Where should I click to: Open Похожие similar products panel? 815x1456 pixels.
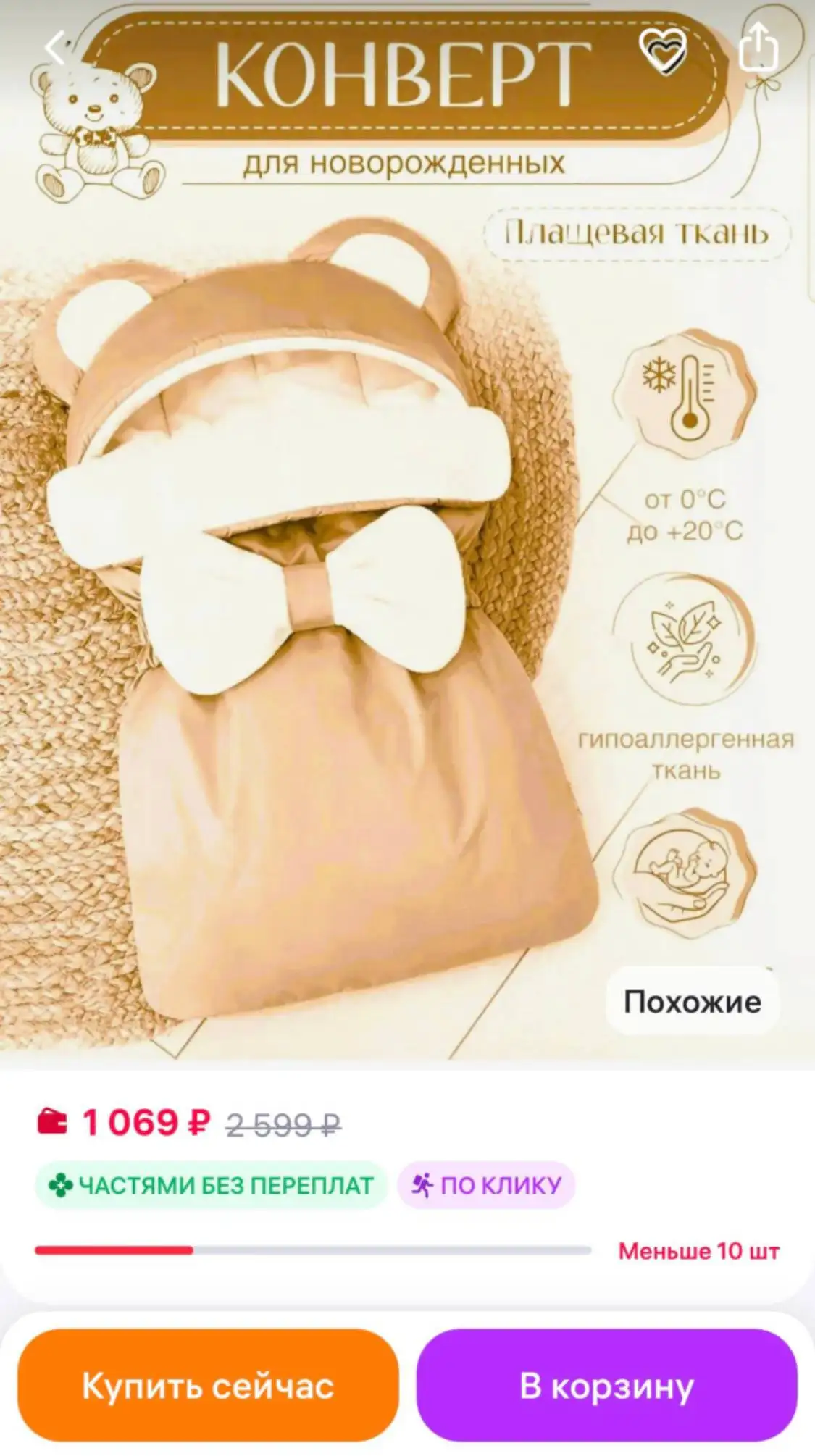coord(692,1003)
